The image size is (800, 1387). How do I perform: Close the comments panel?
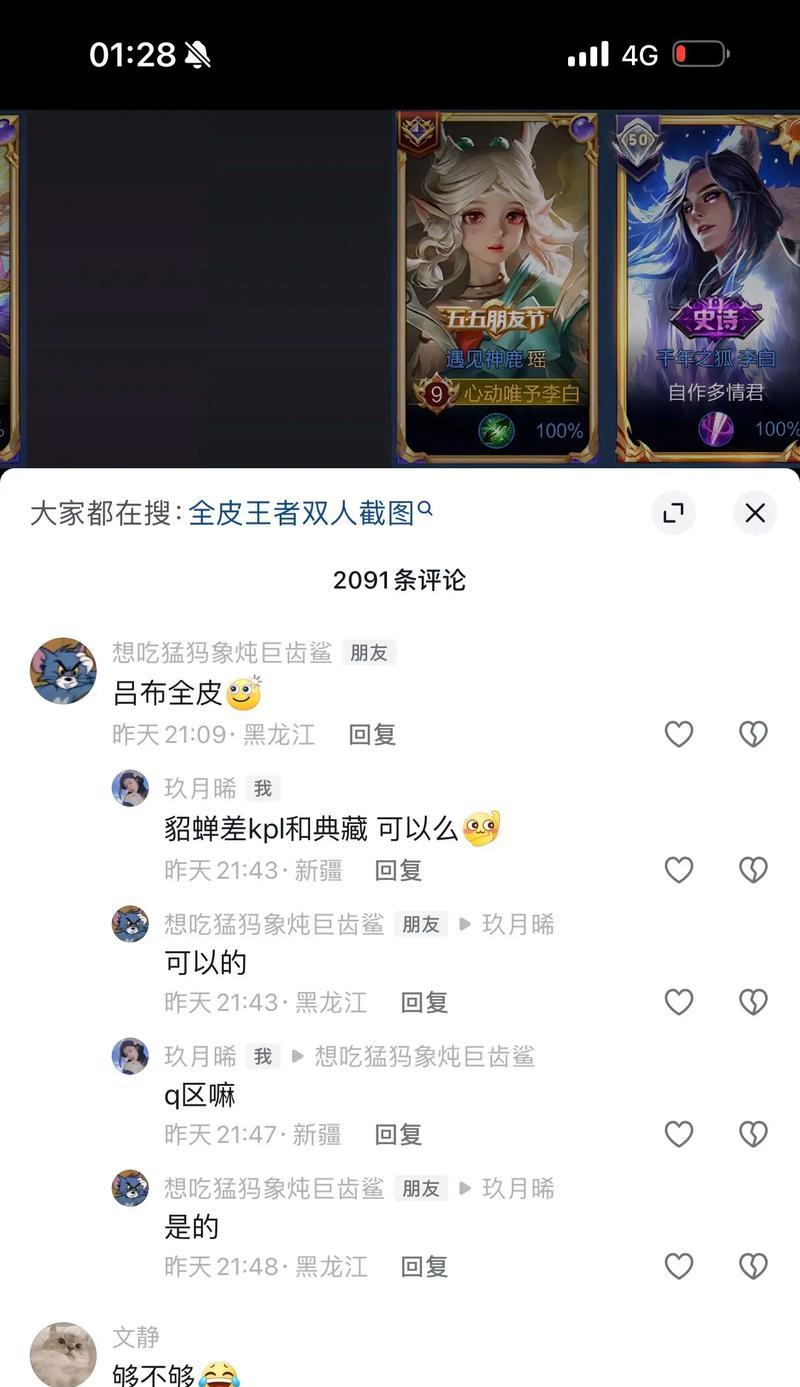tap(755, 513)
